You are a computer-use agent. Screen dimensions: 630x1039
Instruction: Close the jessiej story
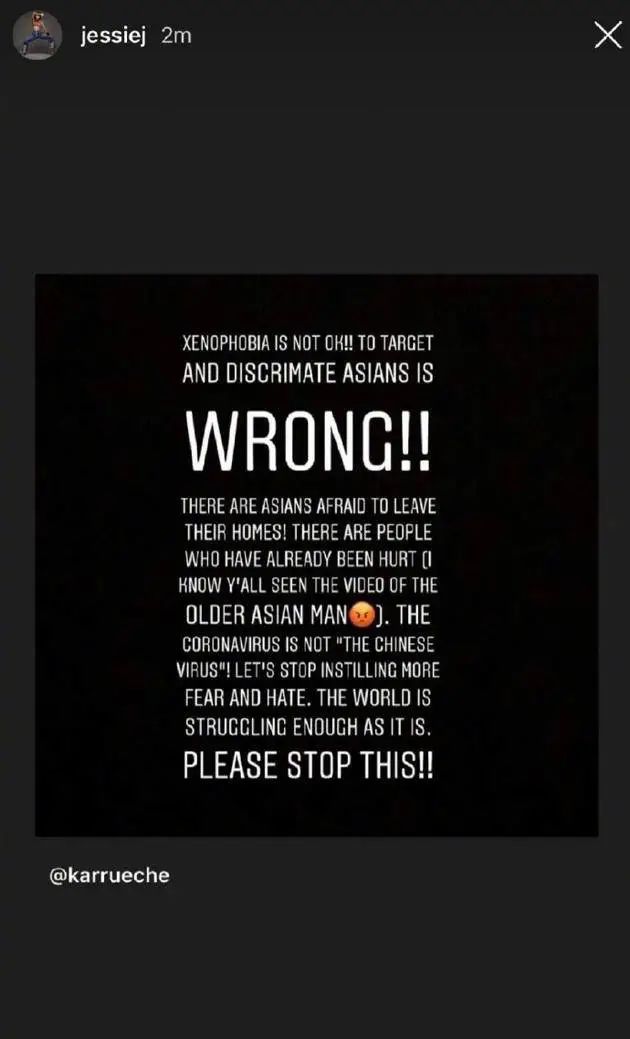coord(607,36)
